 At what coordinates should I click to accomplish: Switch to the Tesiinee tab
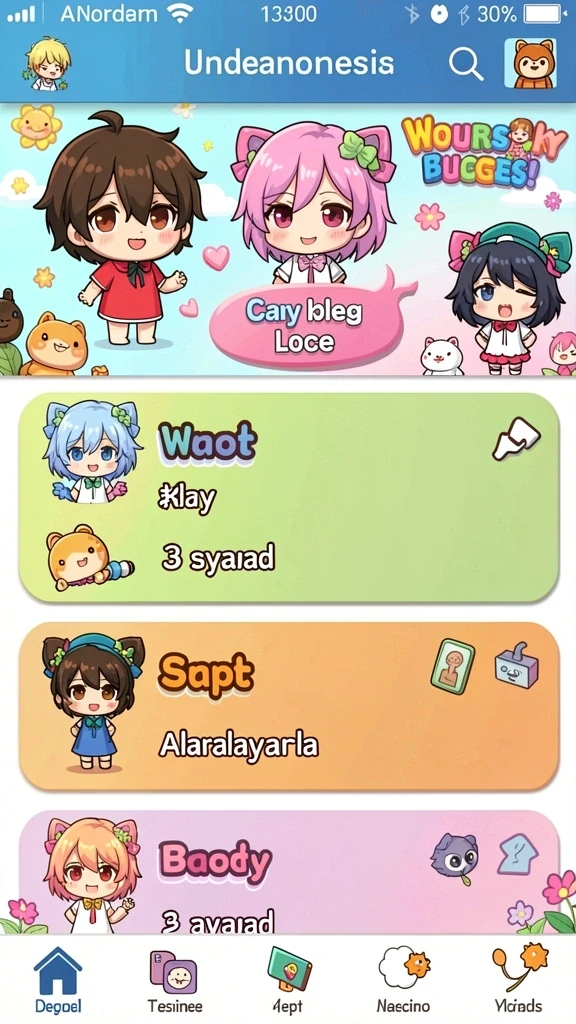pos(174,980)
